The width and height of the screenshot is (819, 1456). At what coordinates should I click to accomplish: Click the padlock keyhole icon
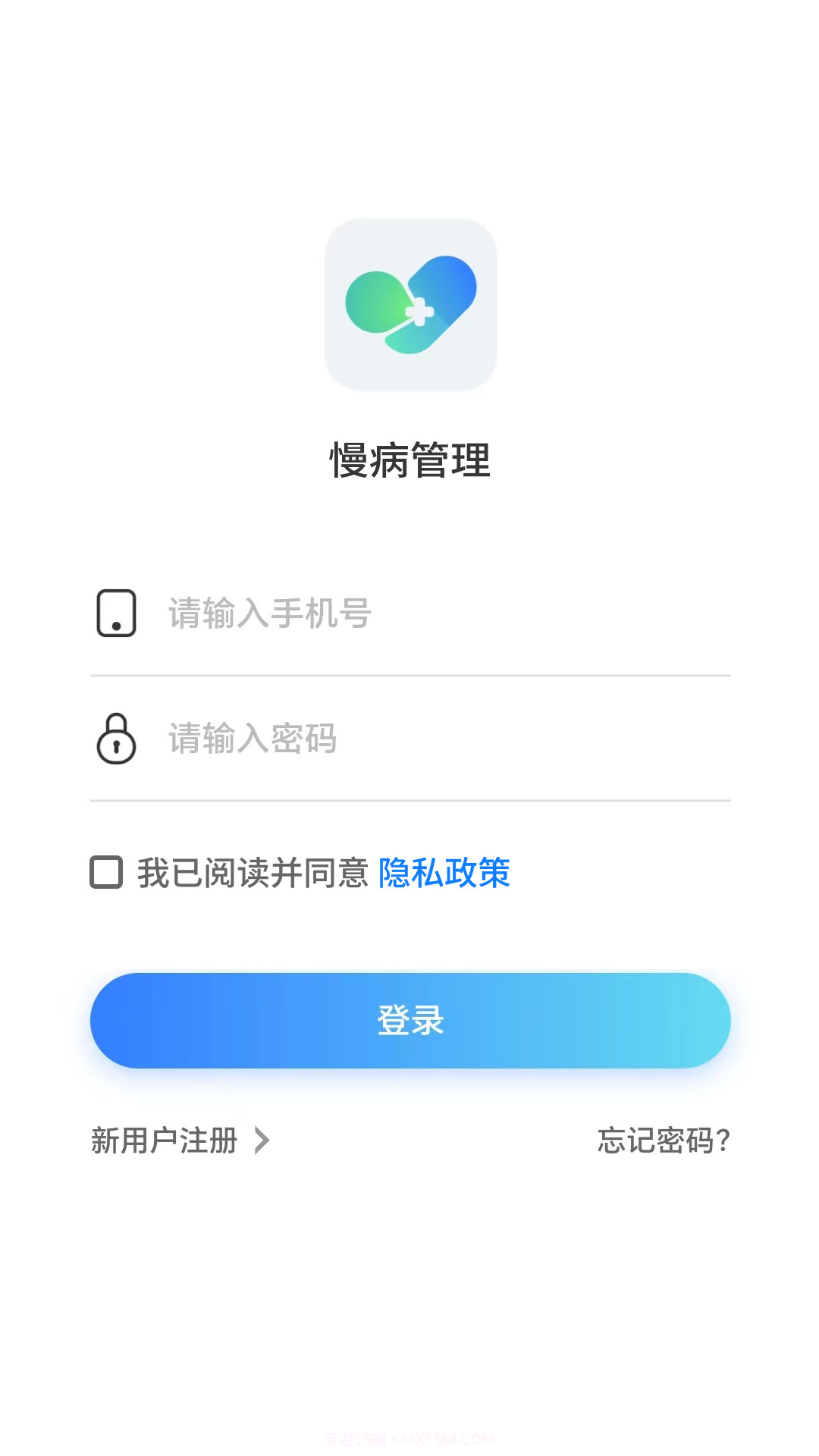click(x=115, y=747)
